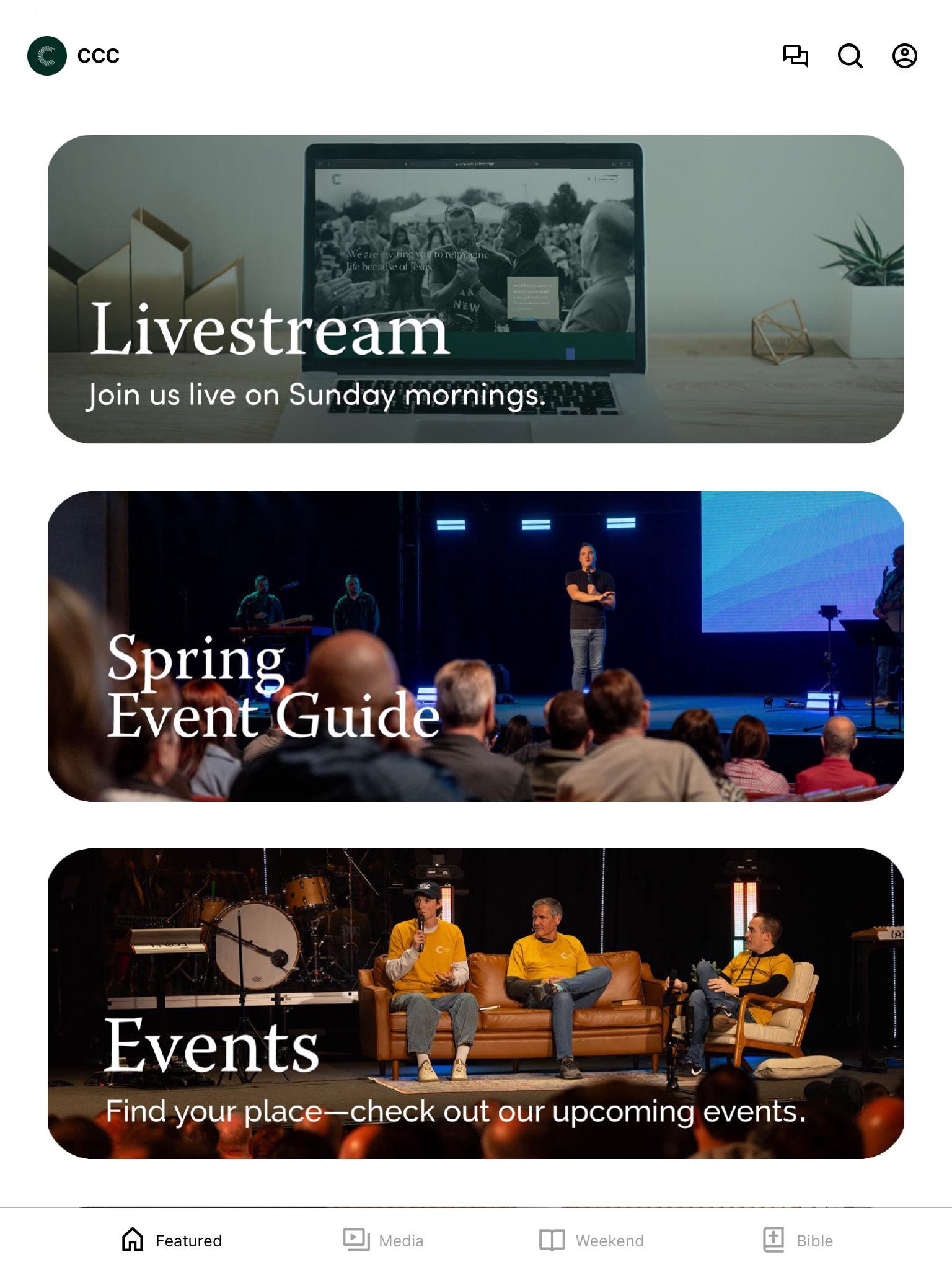Open the Spring Event Guide card
Image resolution: width=952 pixels, height=1270 pixels.
(475, 646)
